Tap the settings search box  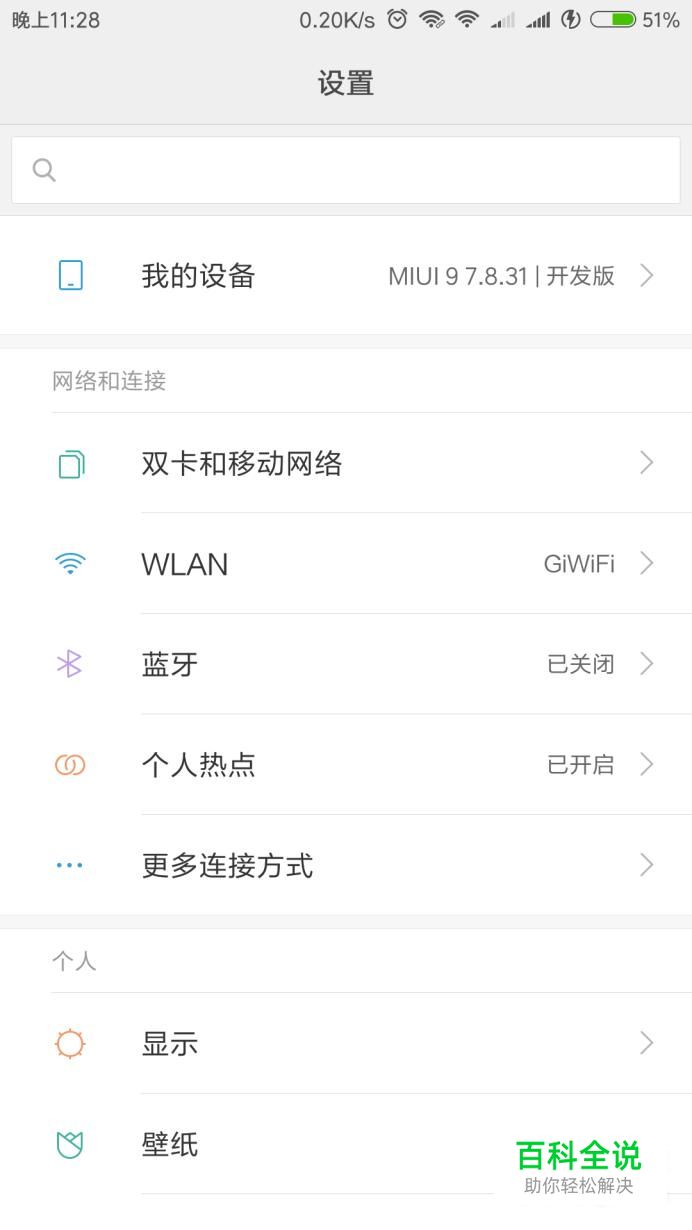point(346,170)
